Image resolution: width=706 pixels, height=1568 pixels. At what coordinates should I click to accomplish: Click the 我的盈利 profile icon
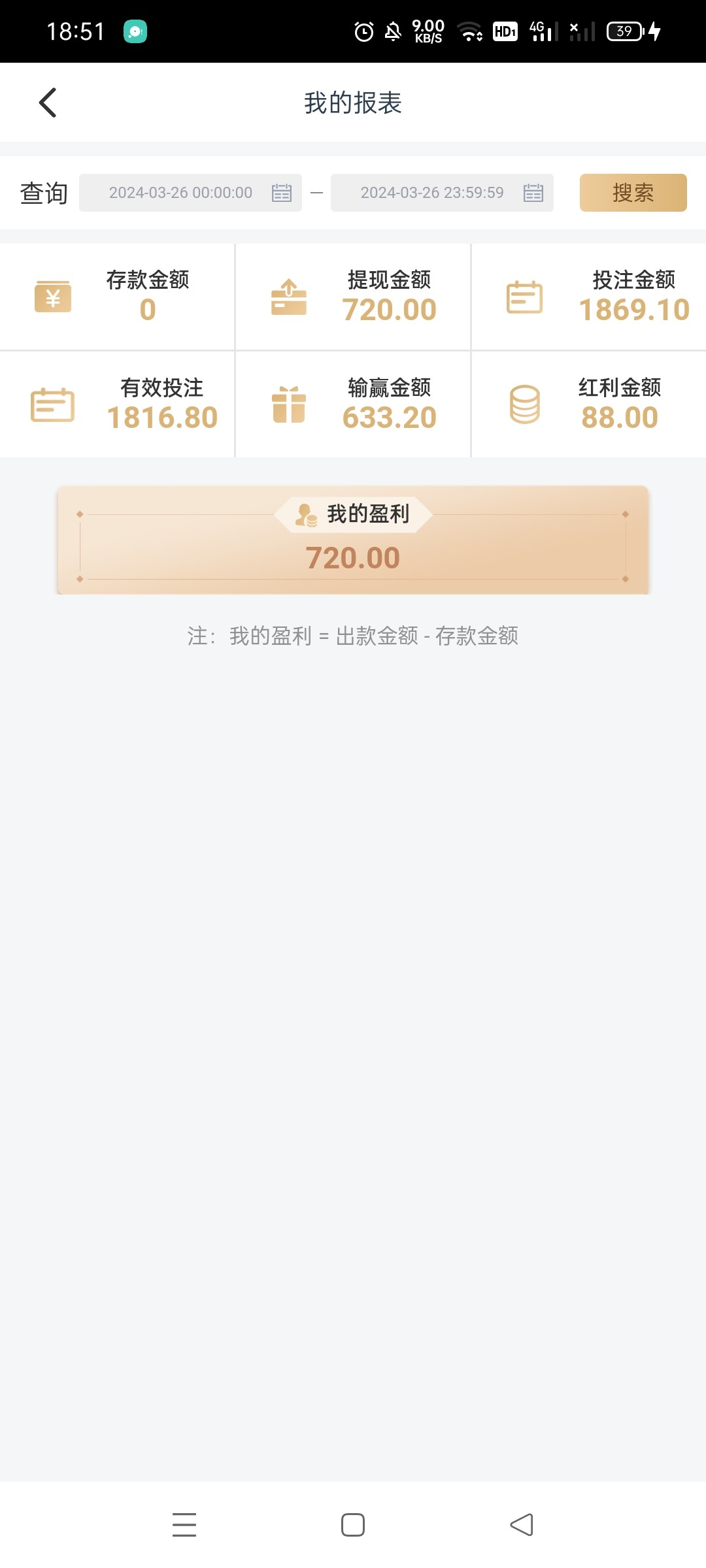pos(305,514)
